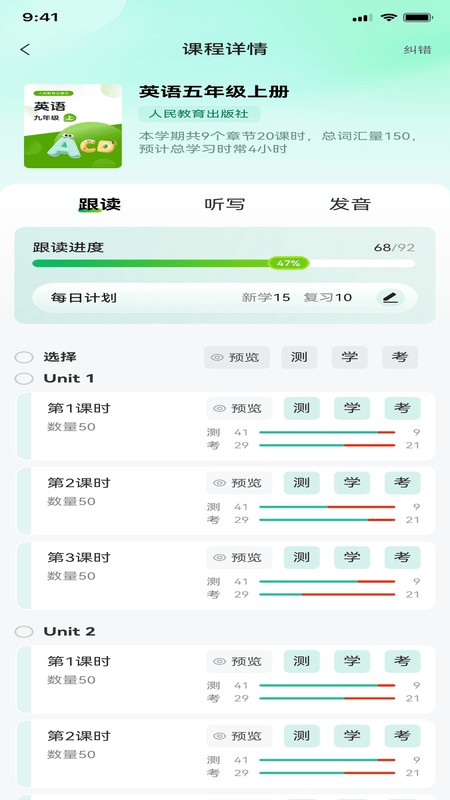450x800 pixels.
Task: Select the Unit 2 circle
Action: (x=24, y=632)
